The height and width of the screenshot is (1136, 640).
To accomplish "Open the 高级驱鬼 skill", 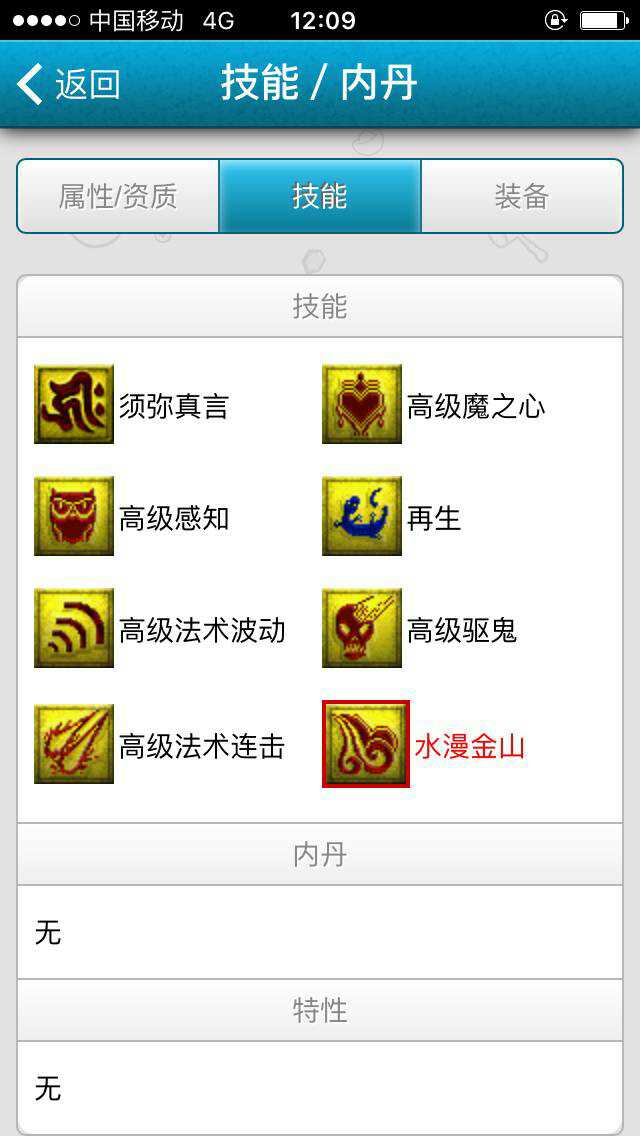I will 362,629.
